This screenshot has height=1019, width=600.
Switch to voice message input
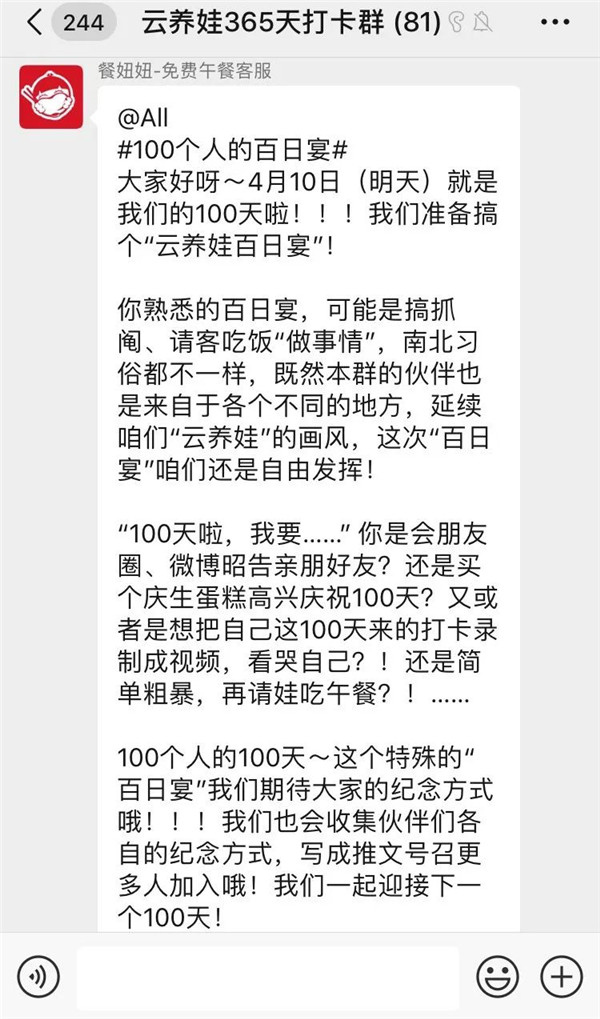pyautogui.click(x=38, y=976)
